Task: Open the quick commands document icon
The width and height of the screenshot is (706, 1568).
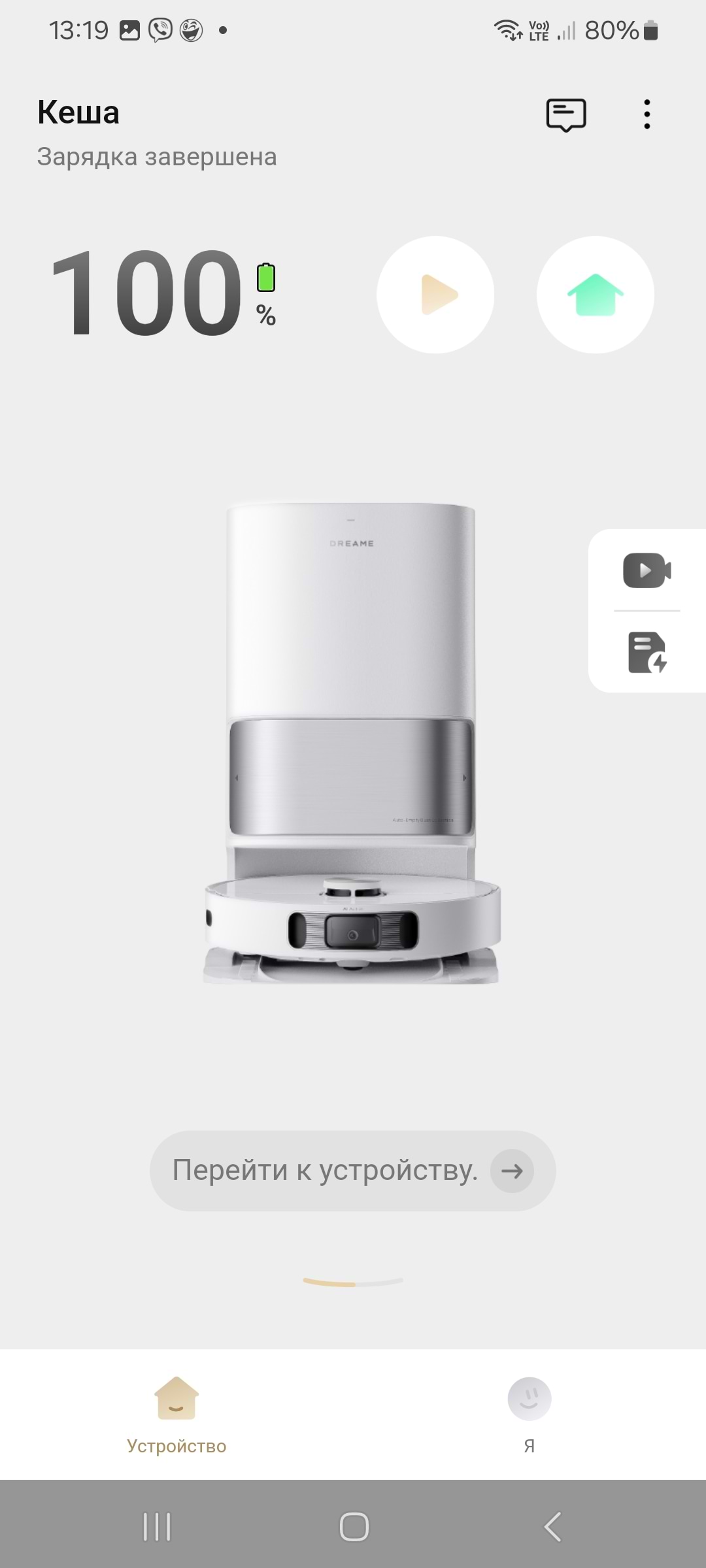Action: click(x=647, y=652)
